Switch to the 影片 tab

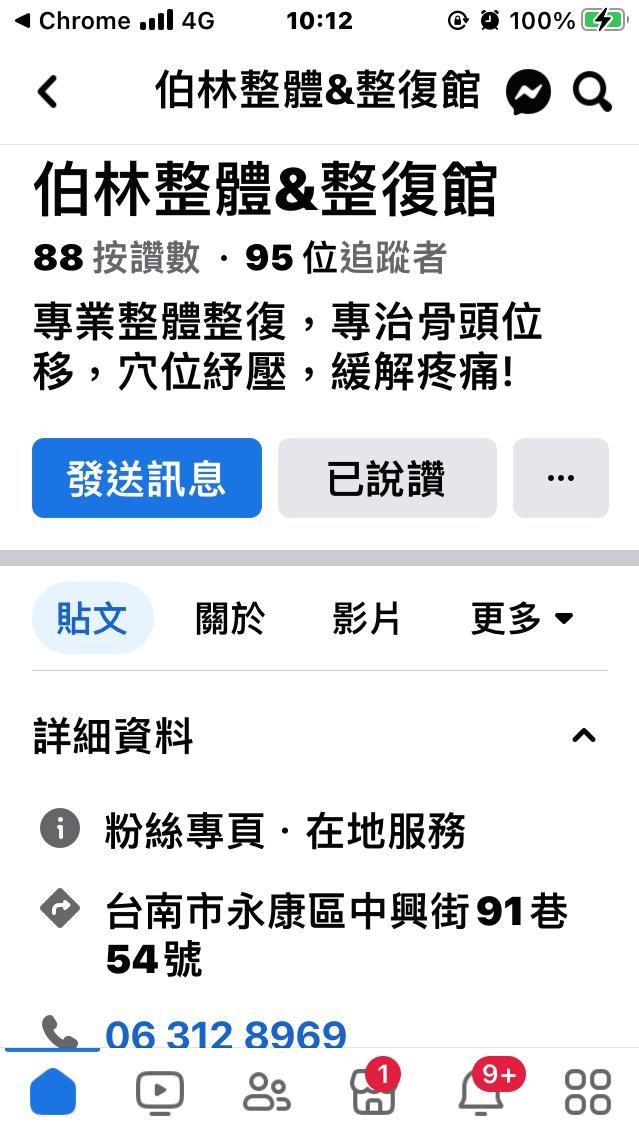366,618
